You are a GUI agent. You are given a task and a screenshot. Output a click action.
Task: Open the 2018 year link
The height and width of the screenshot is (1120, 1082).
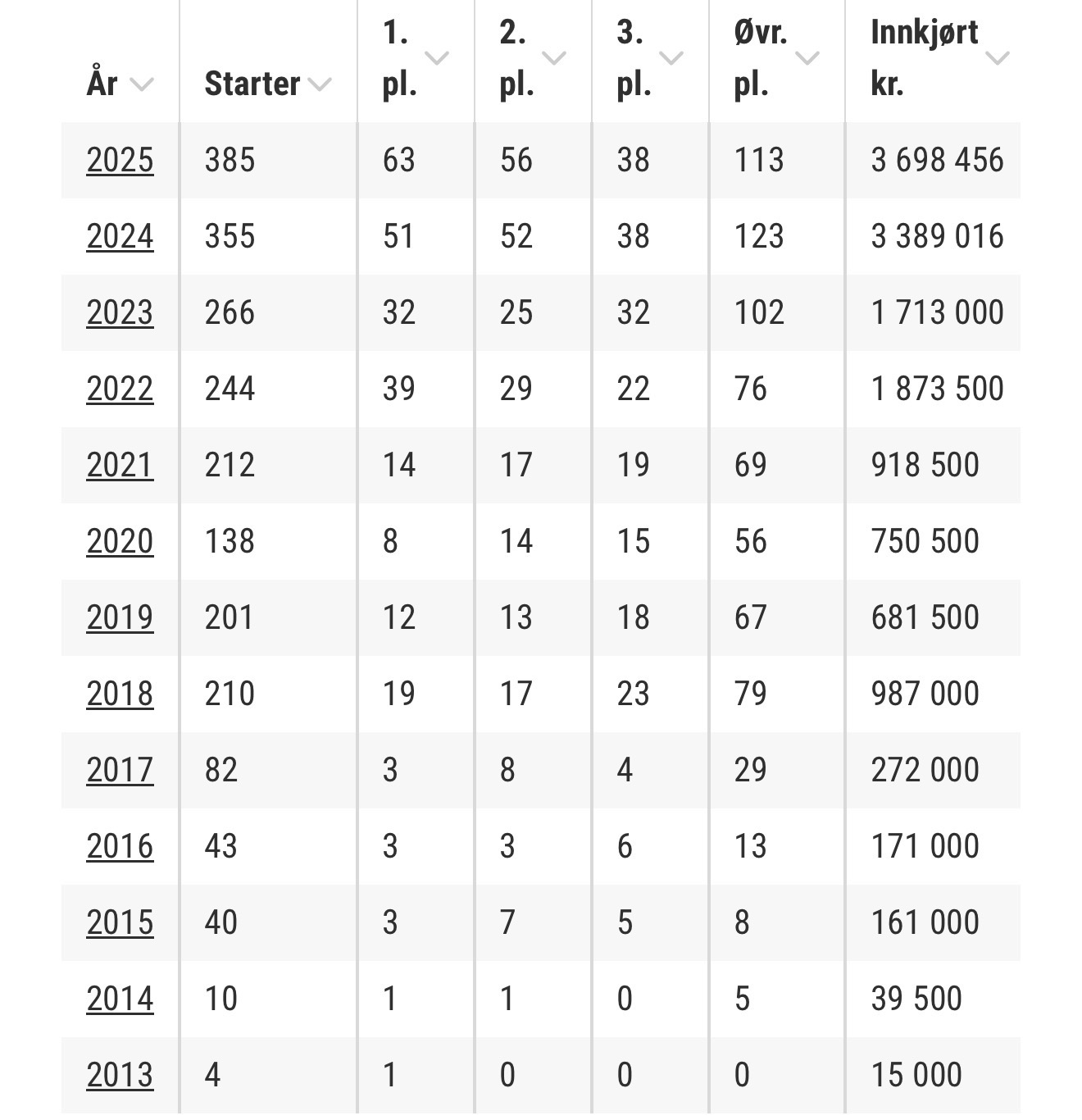coord(120,694)
